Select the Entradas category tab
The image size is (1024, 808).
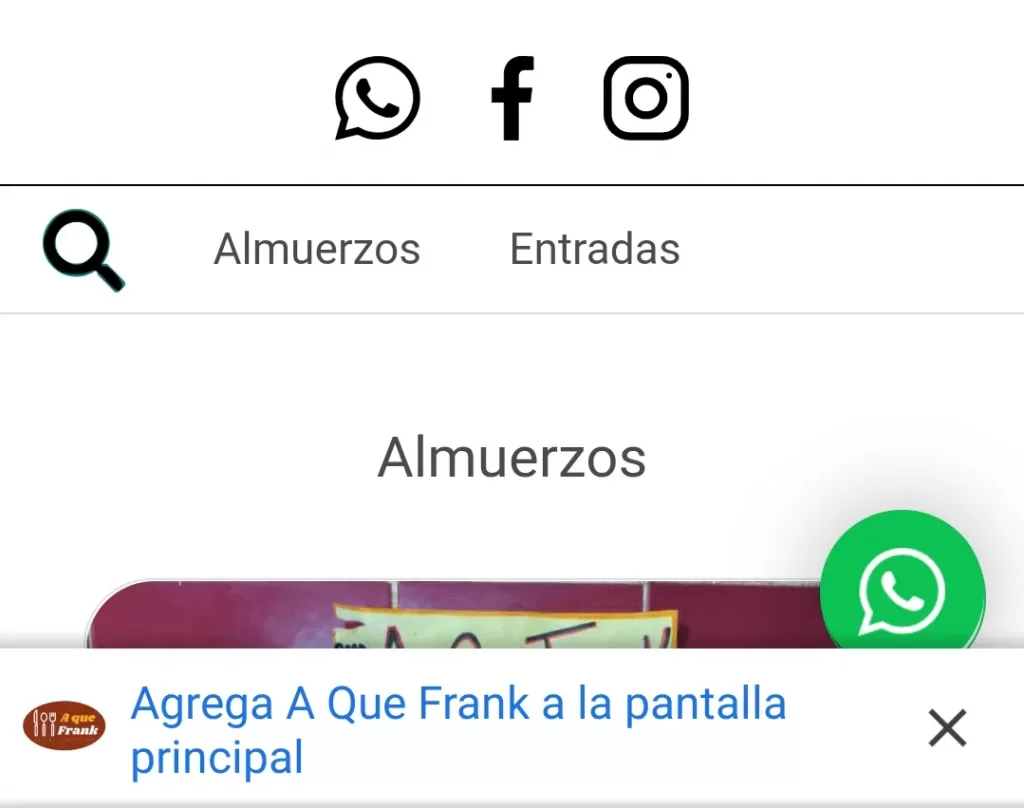tap(595, 249)
